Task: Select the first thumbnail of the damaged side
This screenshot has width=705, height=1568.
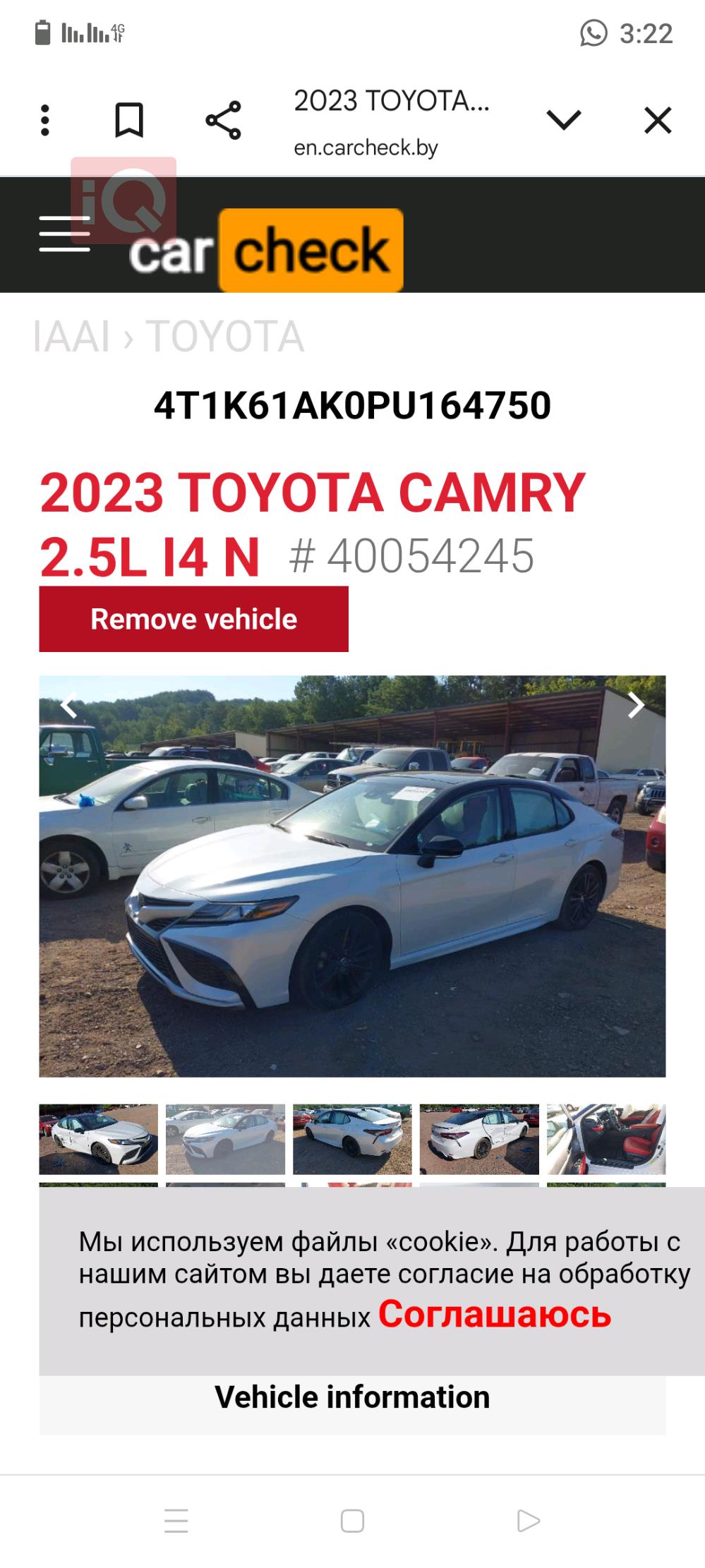Action: point(98,1138)
